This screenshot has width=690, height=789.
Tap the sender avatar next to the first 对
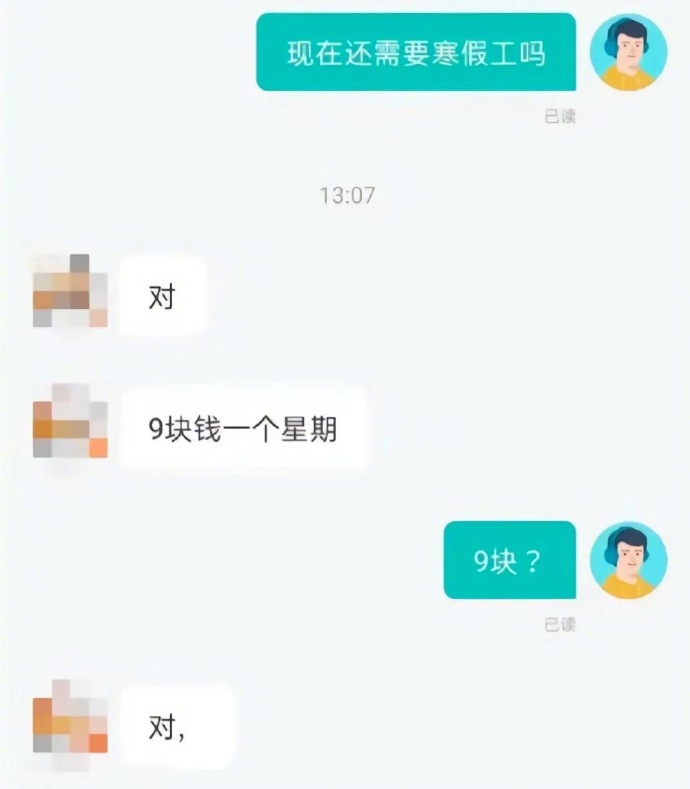(70, 291)
